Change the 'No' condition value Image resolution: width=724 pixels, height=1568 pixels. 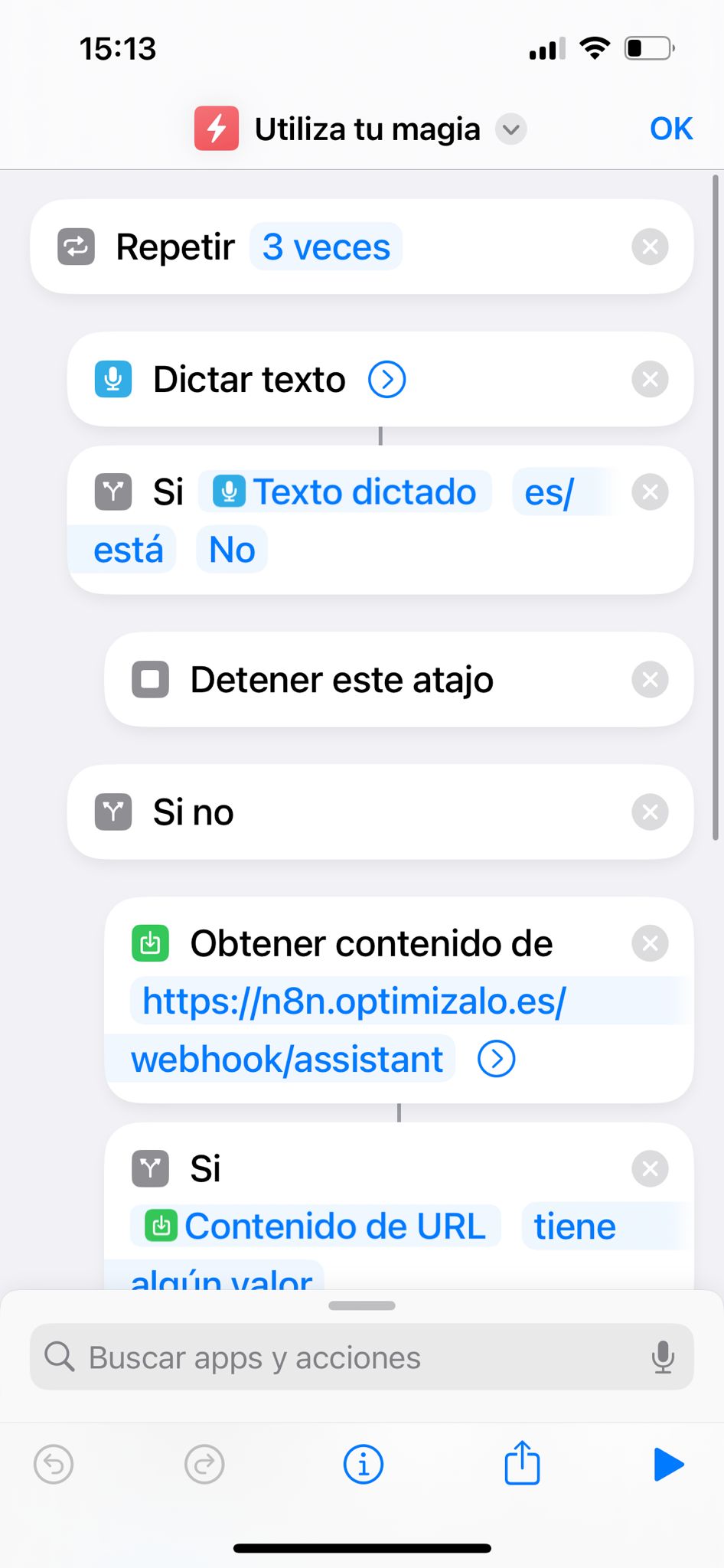[232, 550]
